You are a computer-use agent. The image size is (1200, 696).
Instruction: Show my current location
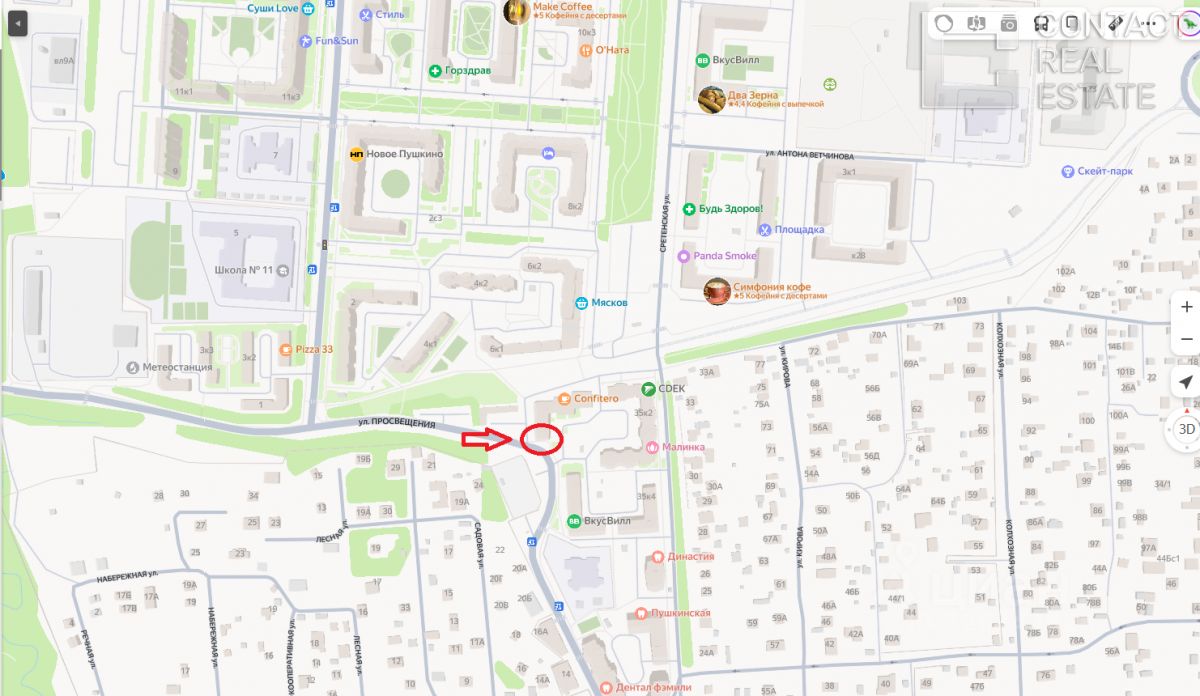pos(1186,382)
